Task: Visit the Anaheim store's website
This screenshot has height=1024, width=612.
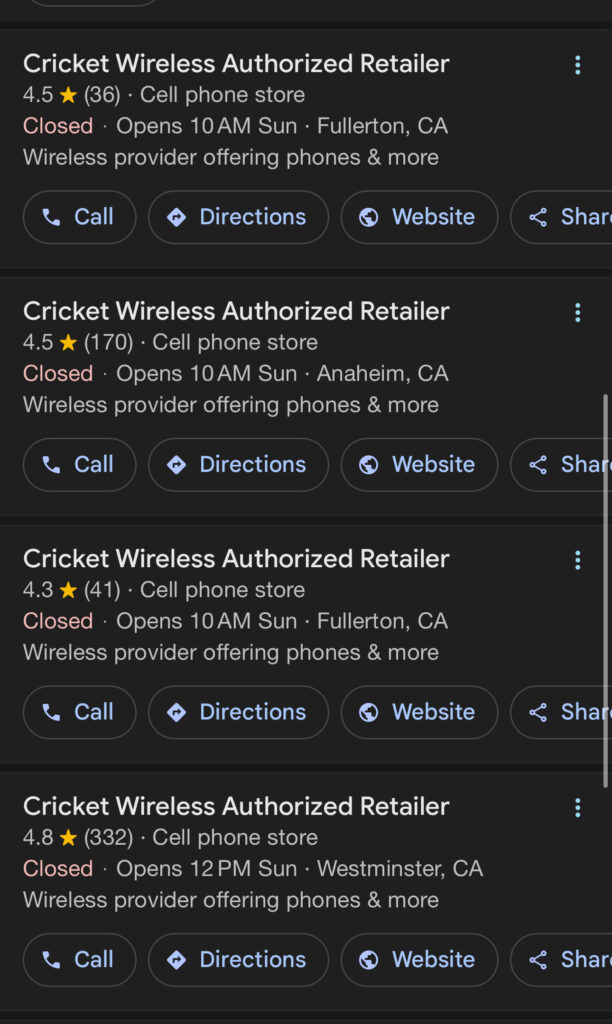Action: [x=419, y=464]
